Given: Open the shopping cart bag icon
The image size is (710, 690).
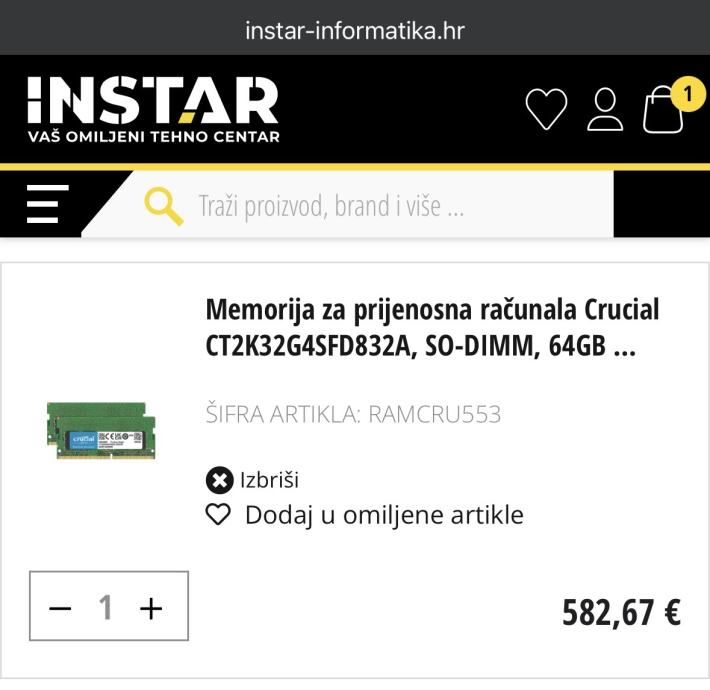Looking at the screenshot, I should point(664,109).
